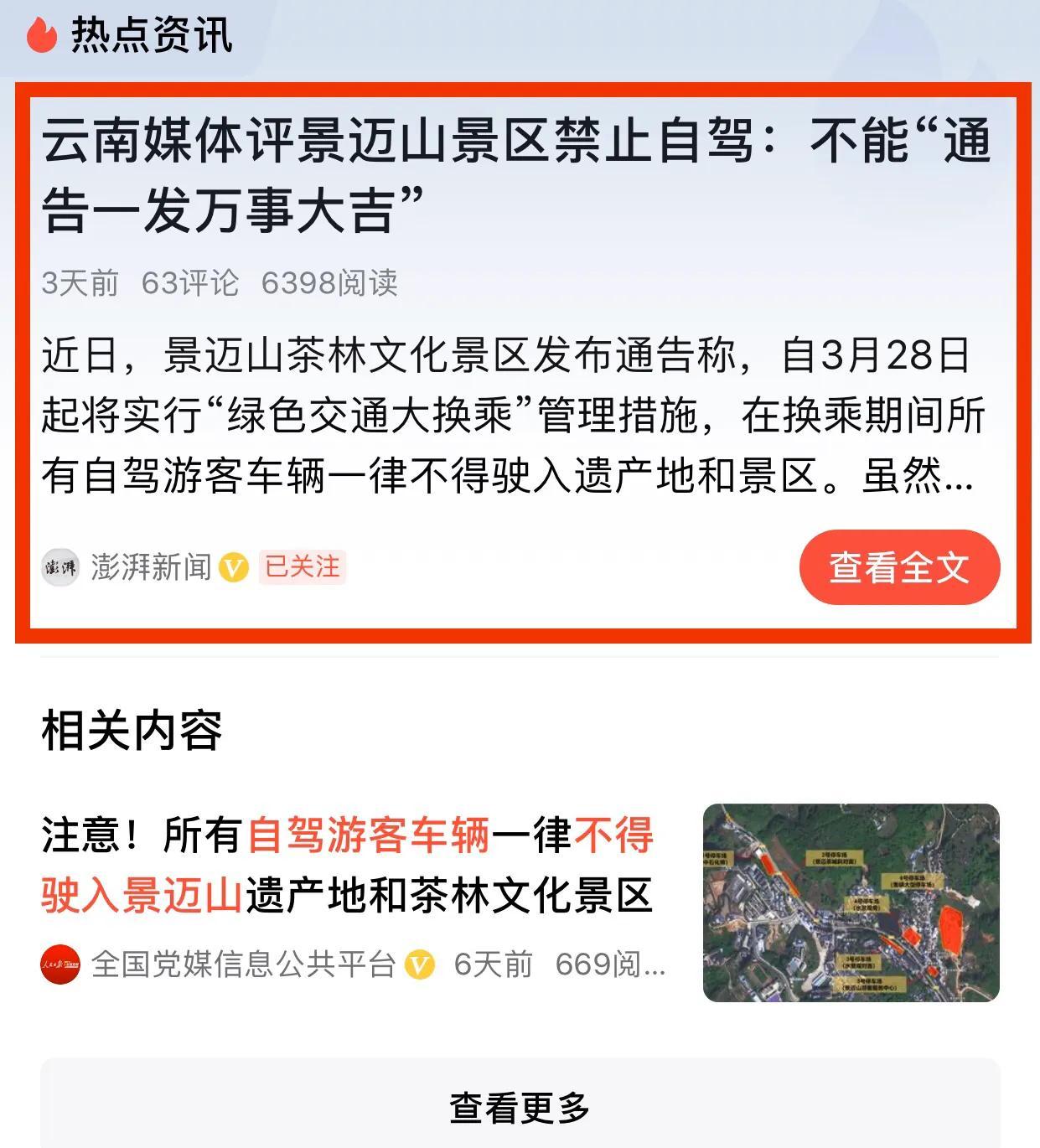Open 澎湃新闻 publisher profile

point(150,567)
